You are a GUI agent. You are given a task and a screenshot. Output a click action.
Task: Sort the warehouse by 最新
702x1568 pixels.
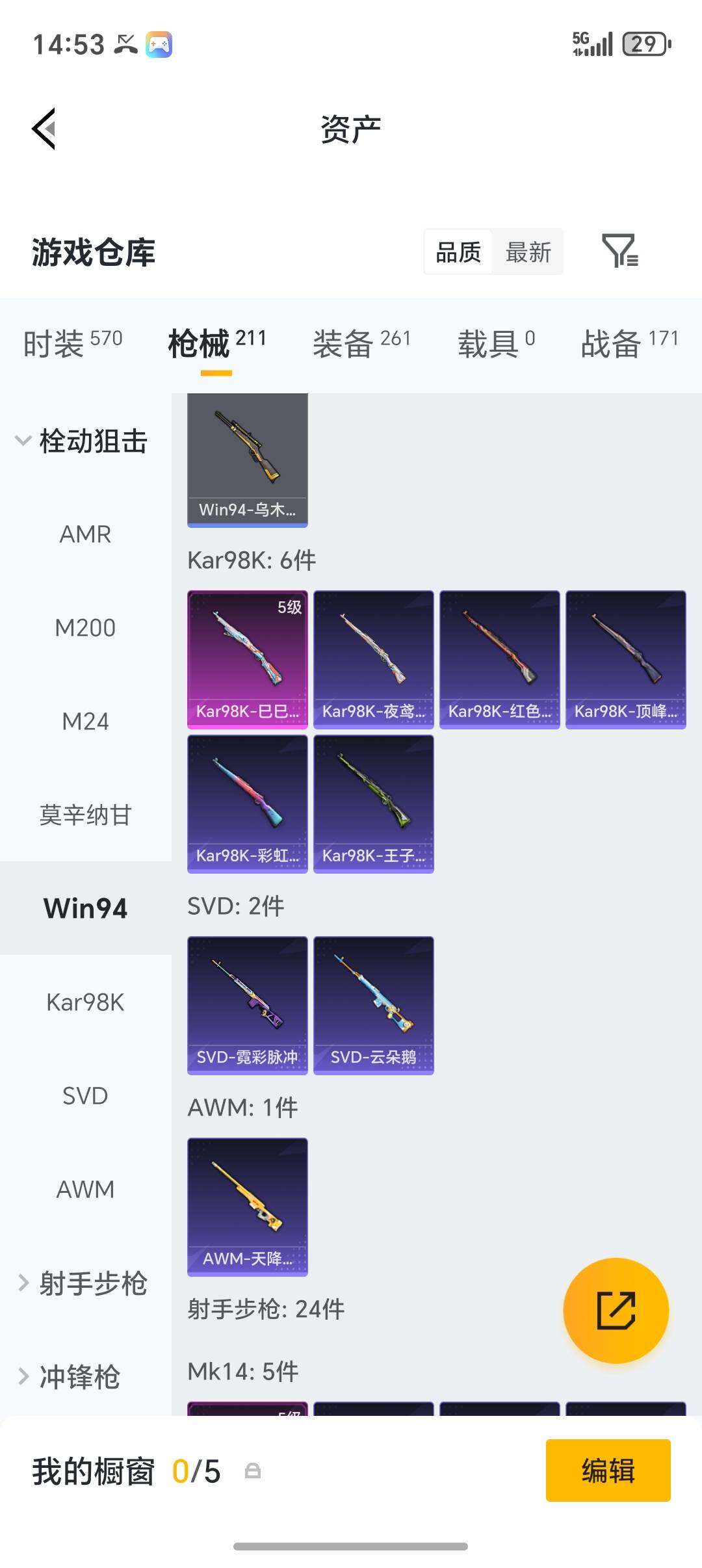pyautogui.click(x=528, y=252)
